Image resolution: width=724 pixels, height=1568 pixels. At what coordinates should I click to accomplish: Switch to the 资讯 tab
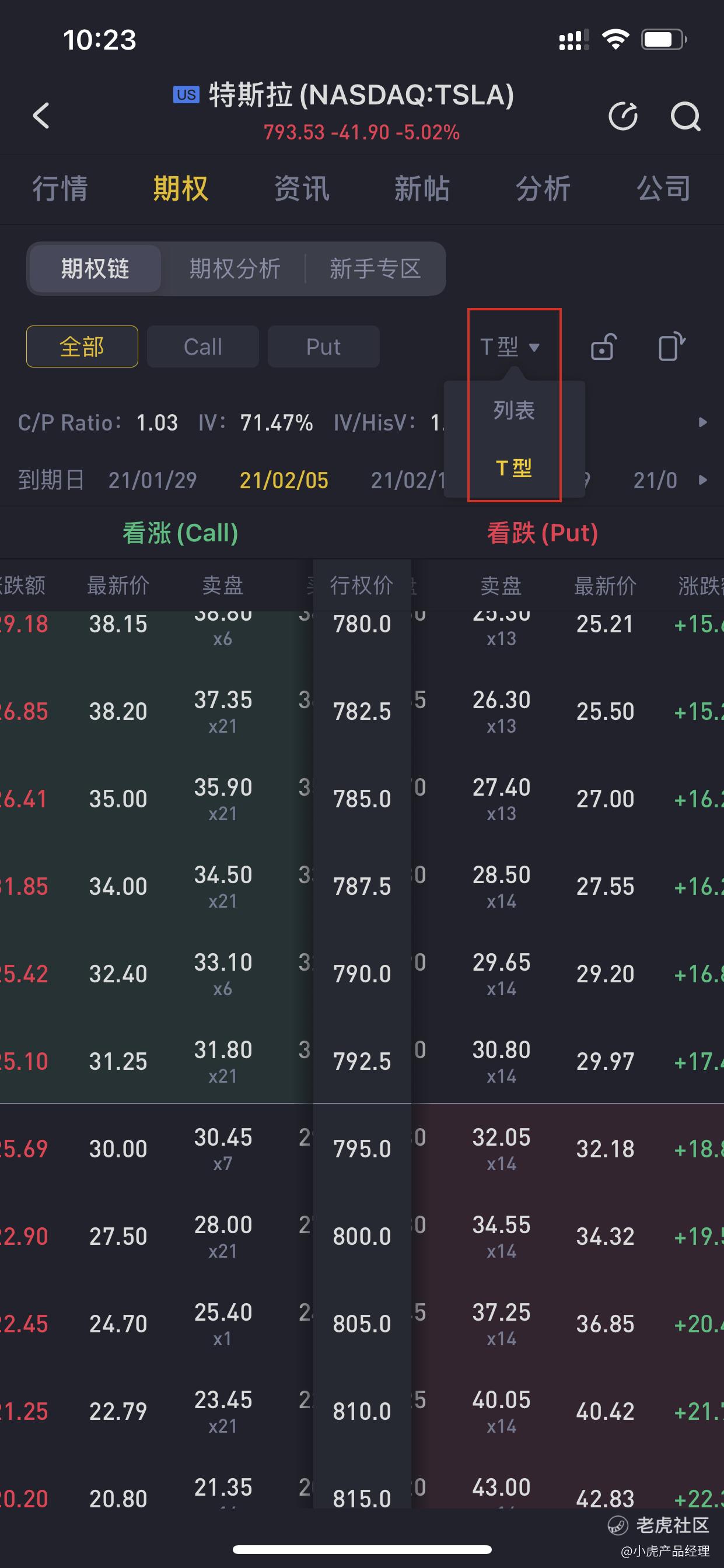(302, 188)
